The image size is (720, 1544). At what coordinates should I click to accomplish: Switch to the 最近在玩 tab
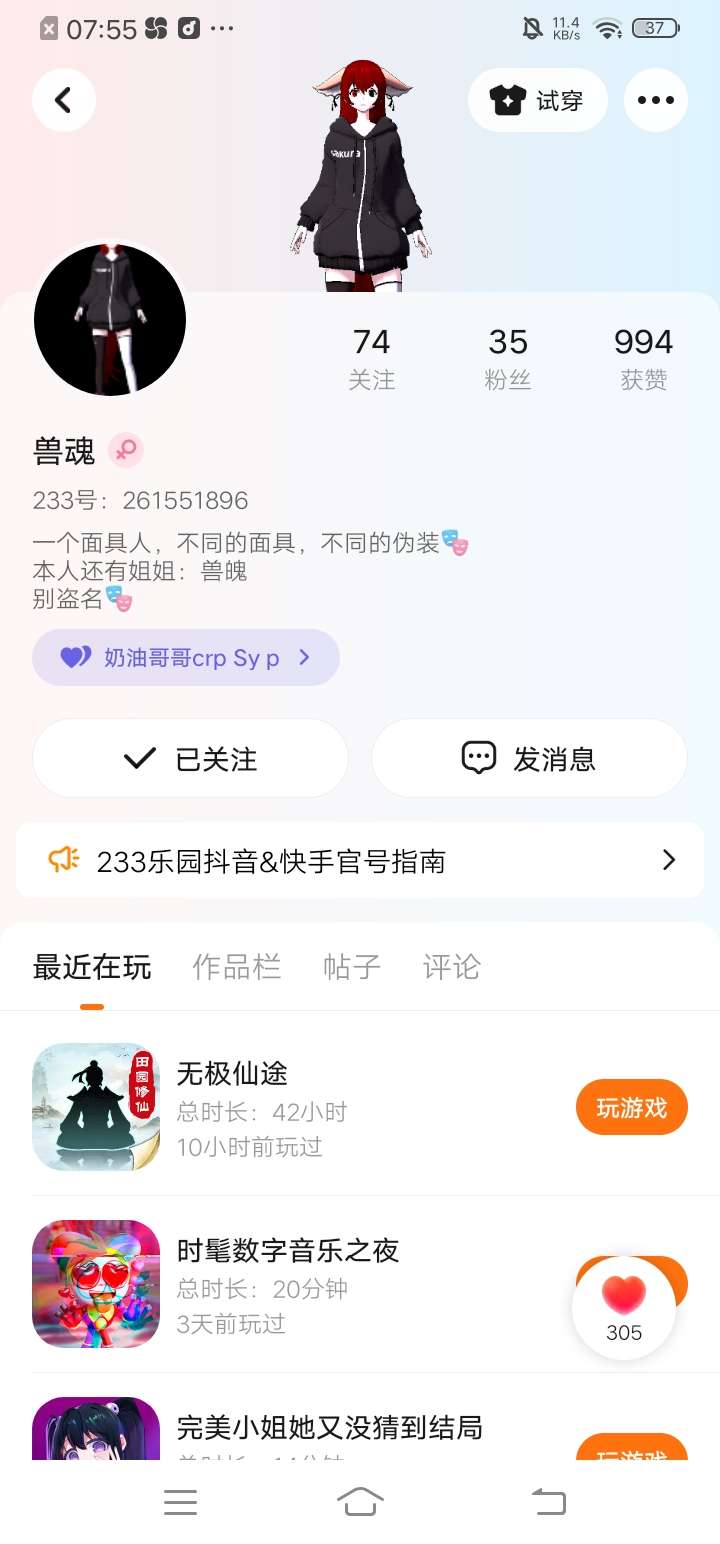pyautogui.click(x=92, y=967)
